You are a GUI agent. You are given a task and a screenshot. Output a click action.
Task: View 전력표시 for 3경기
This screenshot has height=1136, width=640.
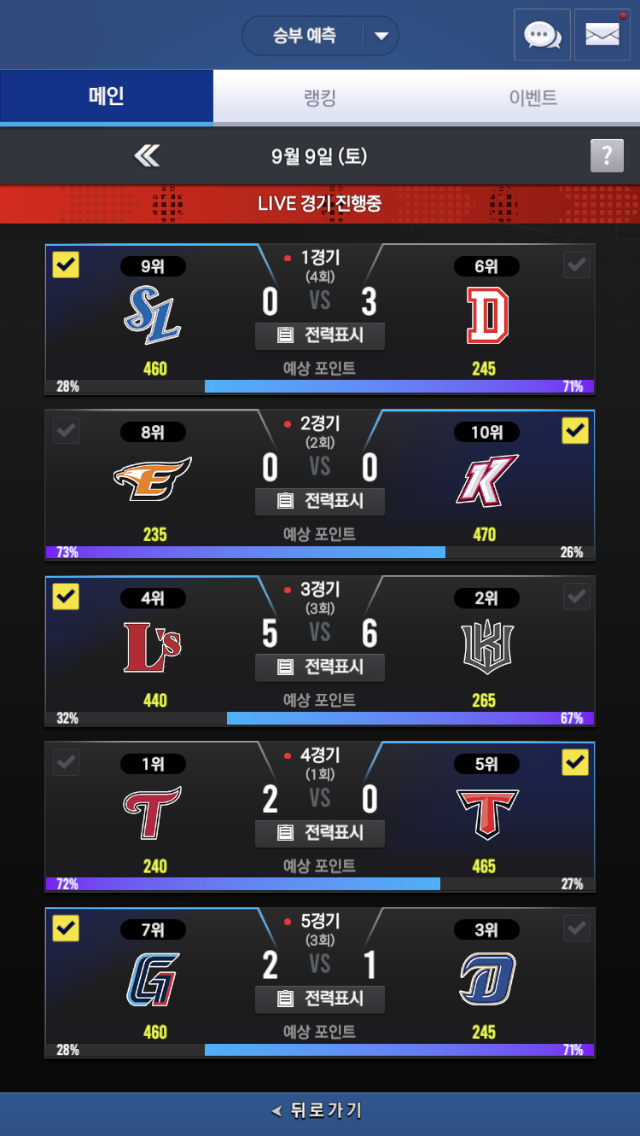[x=320, y=667]
